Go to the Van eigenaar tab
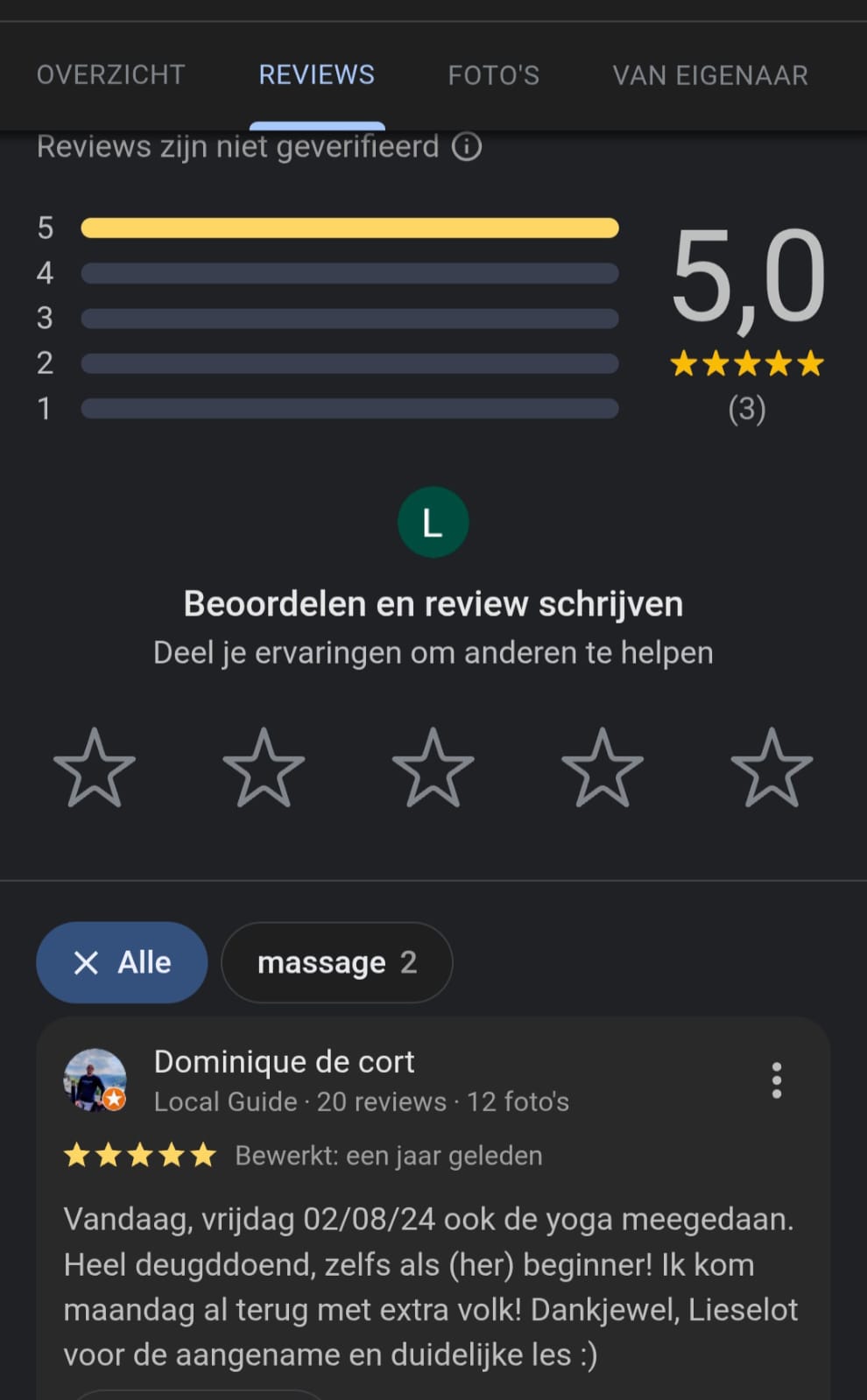 (710, 75)
